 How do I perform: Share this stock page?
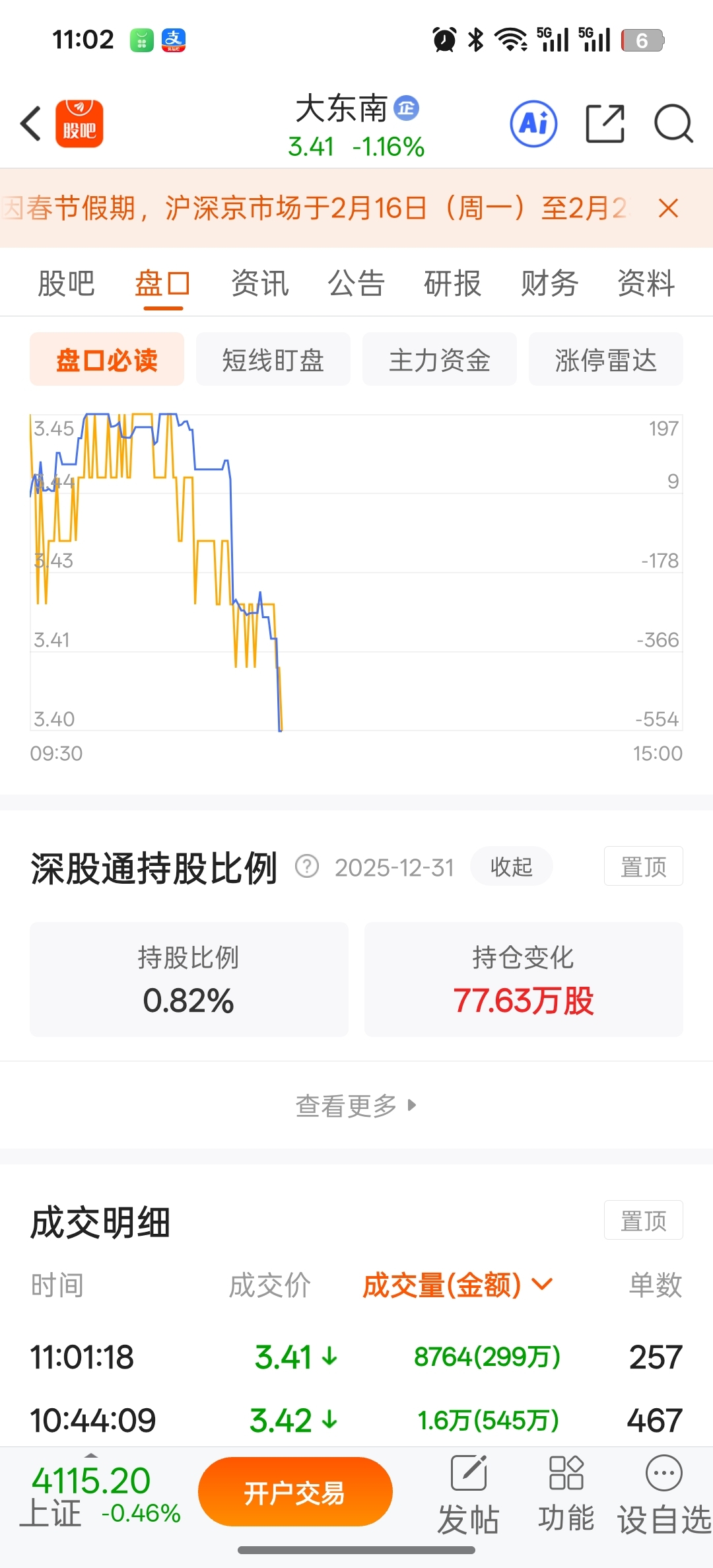(x=605, y=124)
